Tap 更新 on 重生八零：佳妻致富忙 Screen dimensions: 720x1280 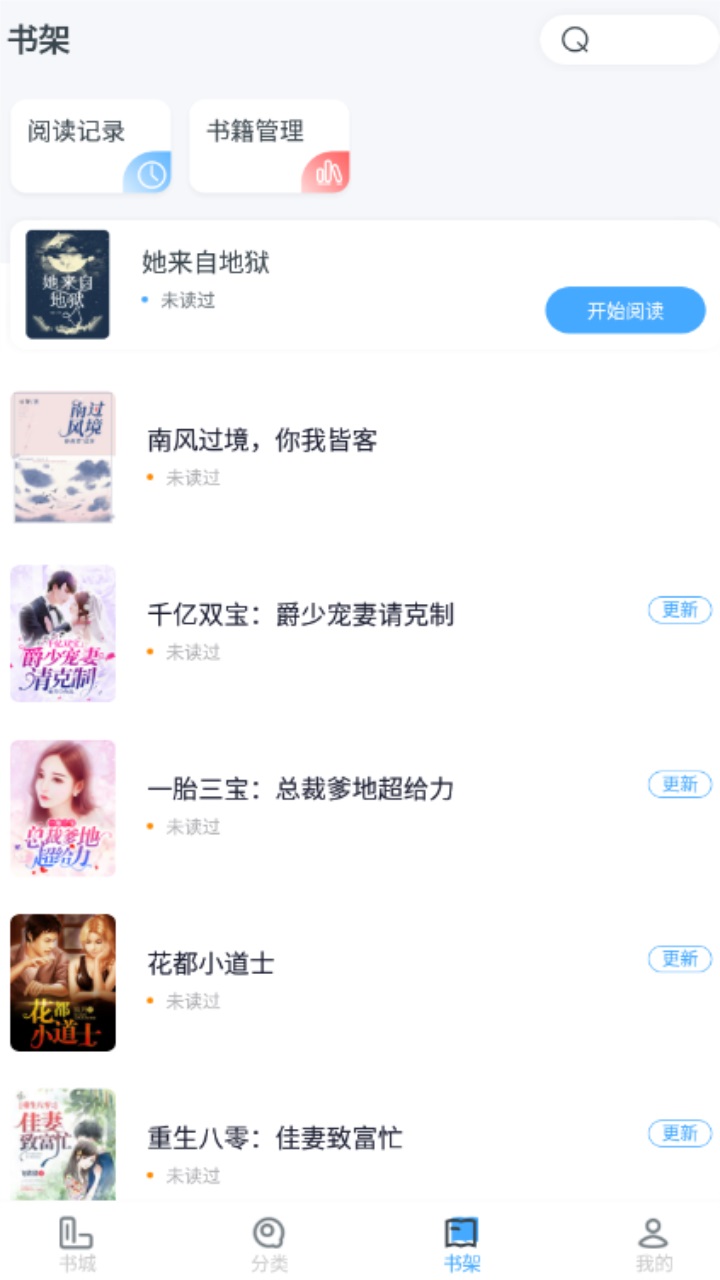(x=679, y=1133)
